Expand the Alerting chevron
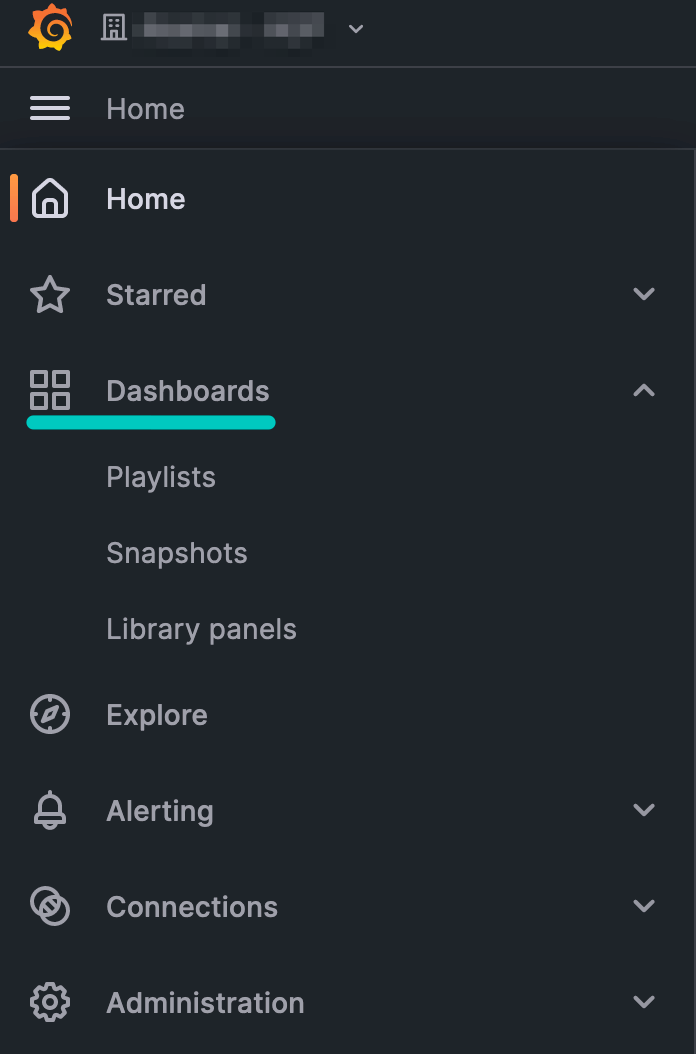The image size is (696, 1054). pyautogui.click(x=644, y=811)
